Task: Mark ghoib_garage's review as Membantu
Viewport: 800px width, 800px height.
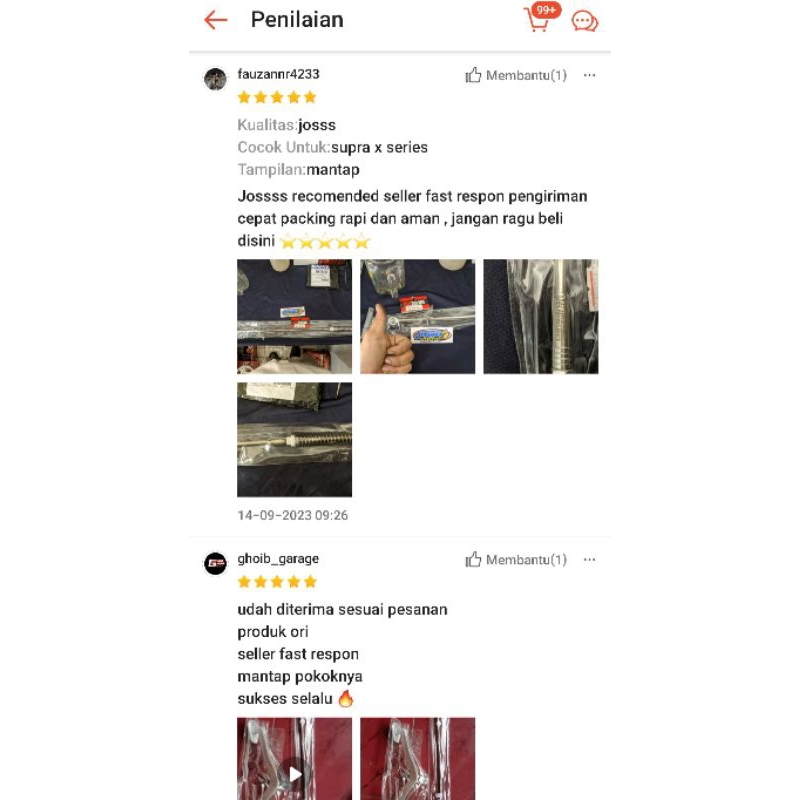Action: (x=515, y=560)
